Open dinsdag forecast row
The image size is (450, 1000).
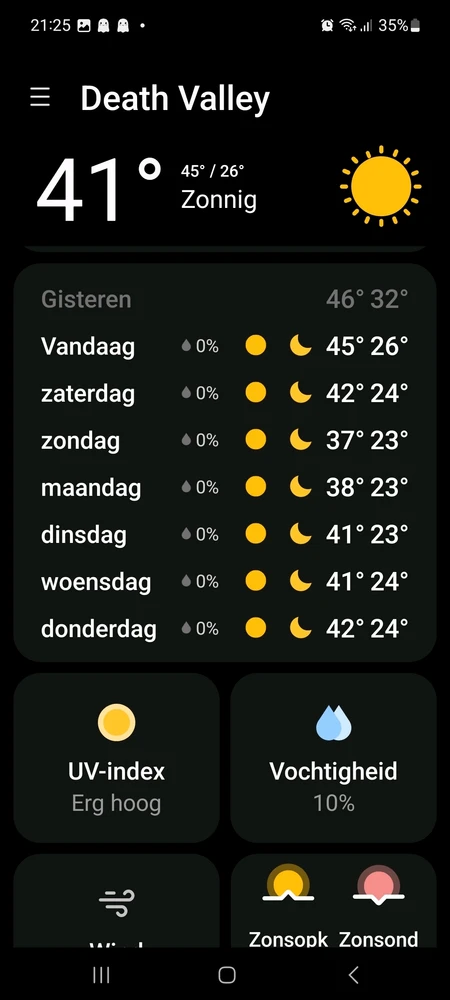pyautogui.click(x=224, y=535)
